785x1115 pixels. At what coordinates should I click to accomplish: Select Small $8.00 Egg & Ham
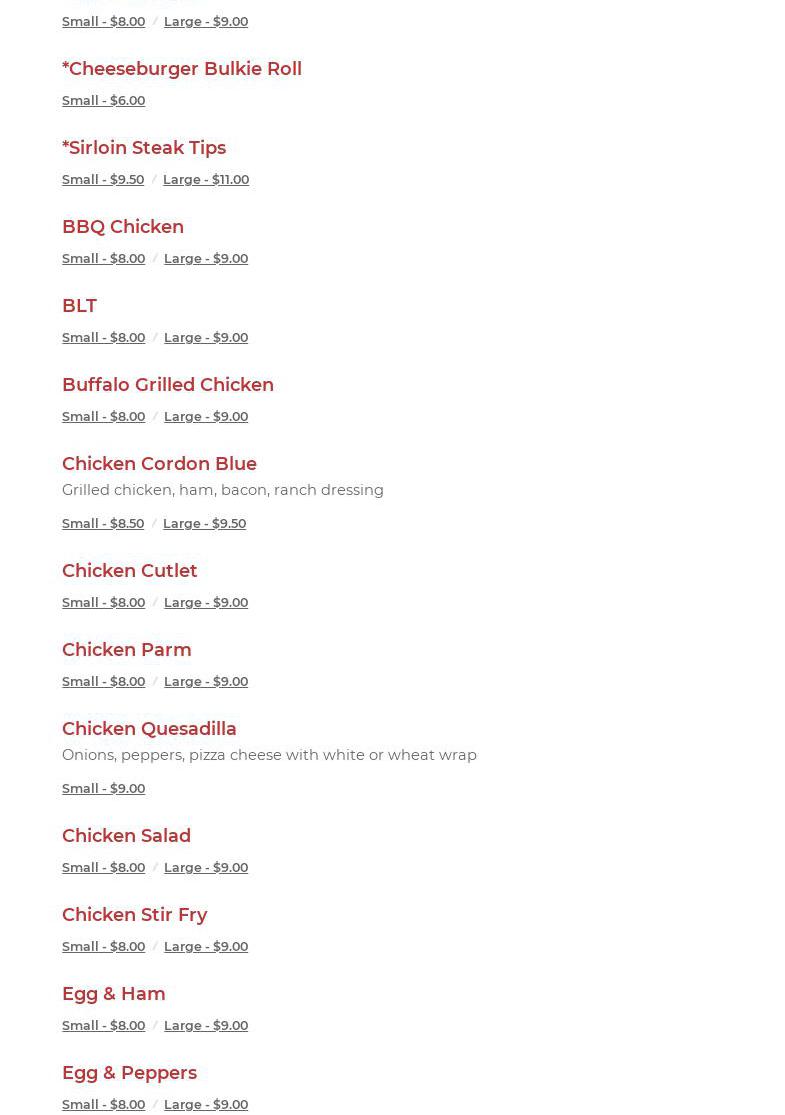point(103,1025)
